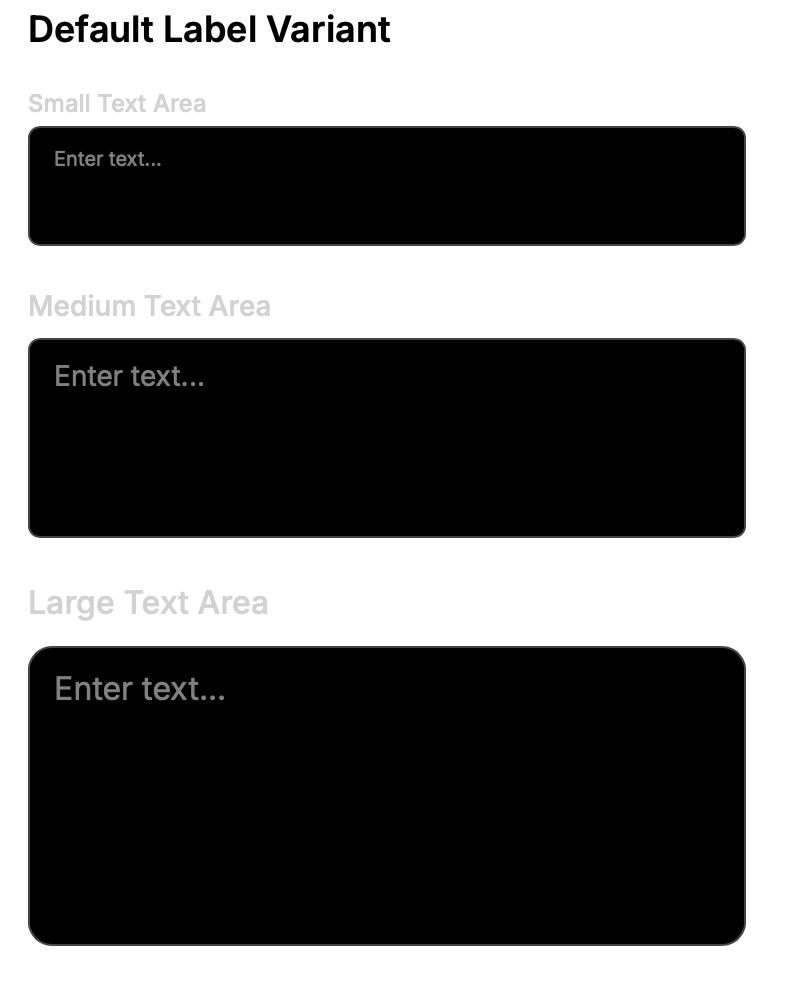Tap into the Medium Text Area box
Screen dimensions: 786x992
tap(387, 438)
